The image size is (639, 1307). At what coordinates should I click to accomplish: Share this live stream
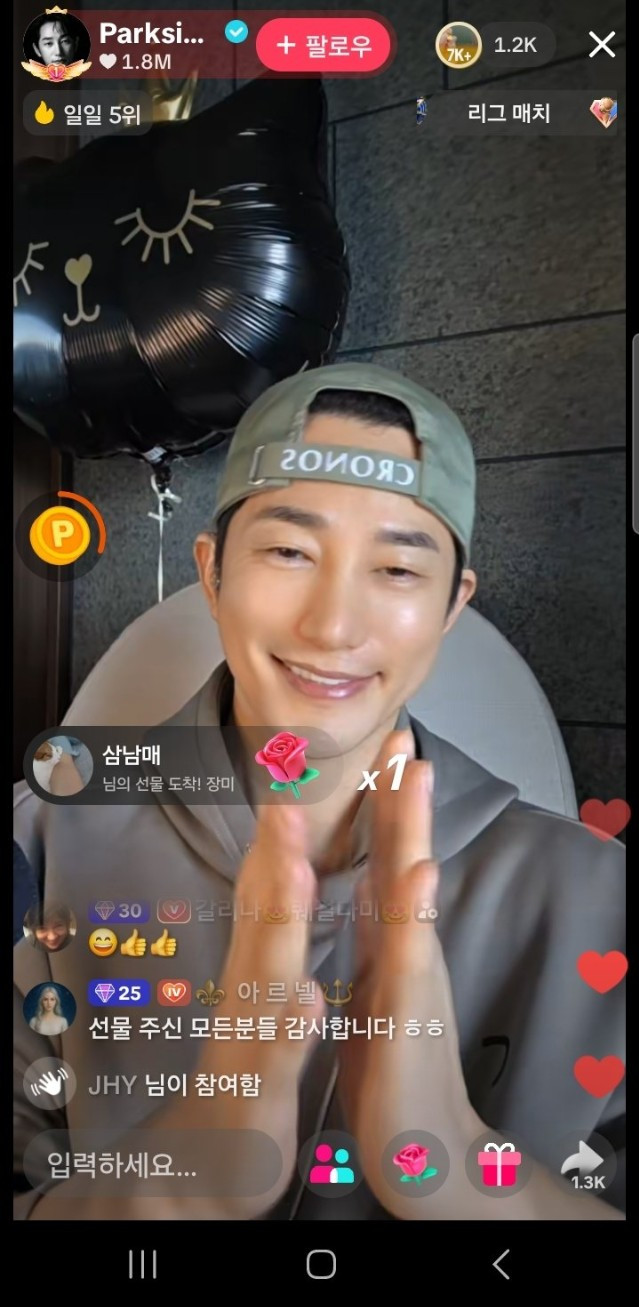[586, 1164]
